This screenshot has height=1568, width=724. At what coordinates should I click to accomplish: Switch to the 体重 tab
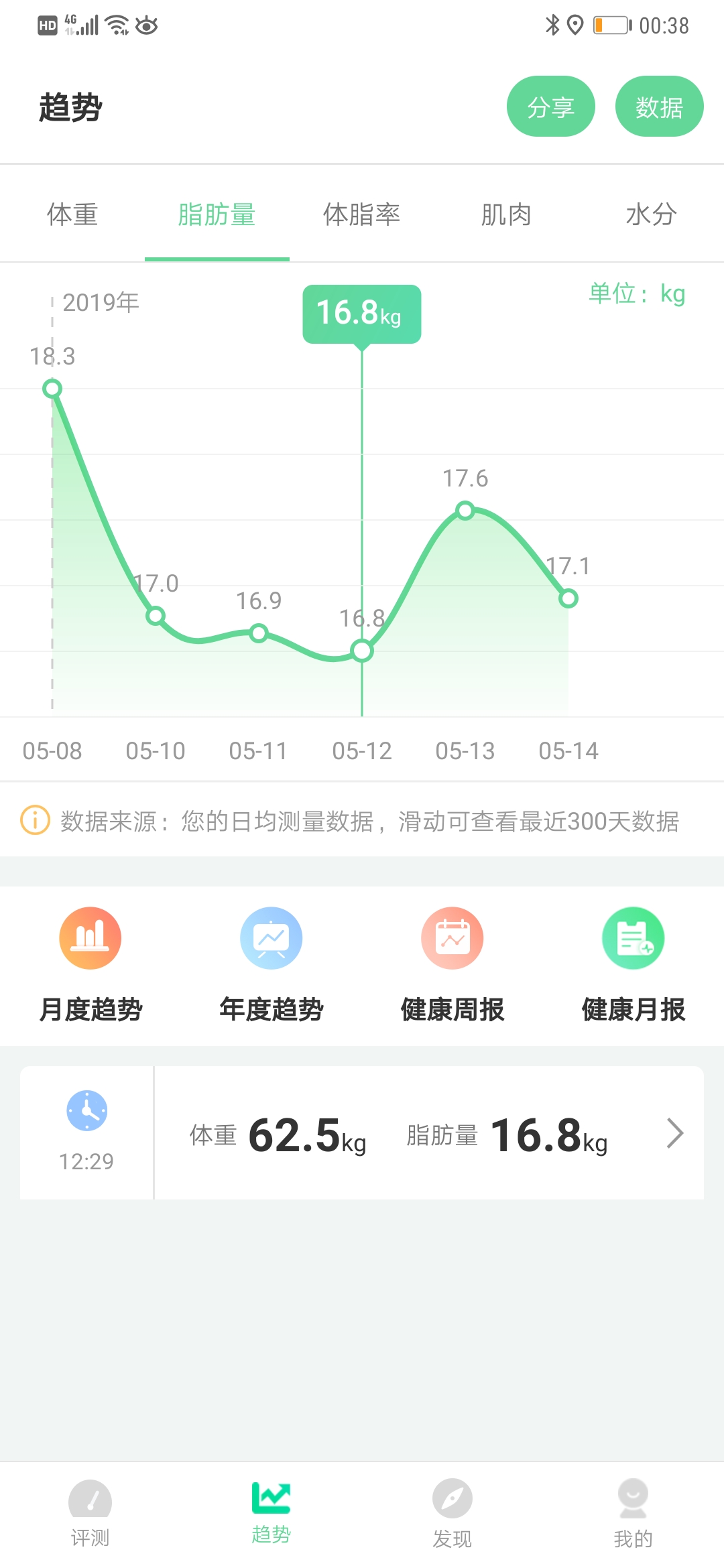tap(74, 214)
